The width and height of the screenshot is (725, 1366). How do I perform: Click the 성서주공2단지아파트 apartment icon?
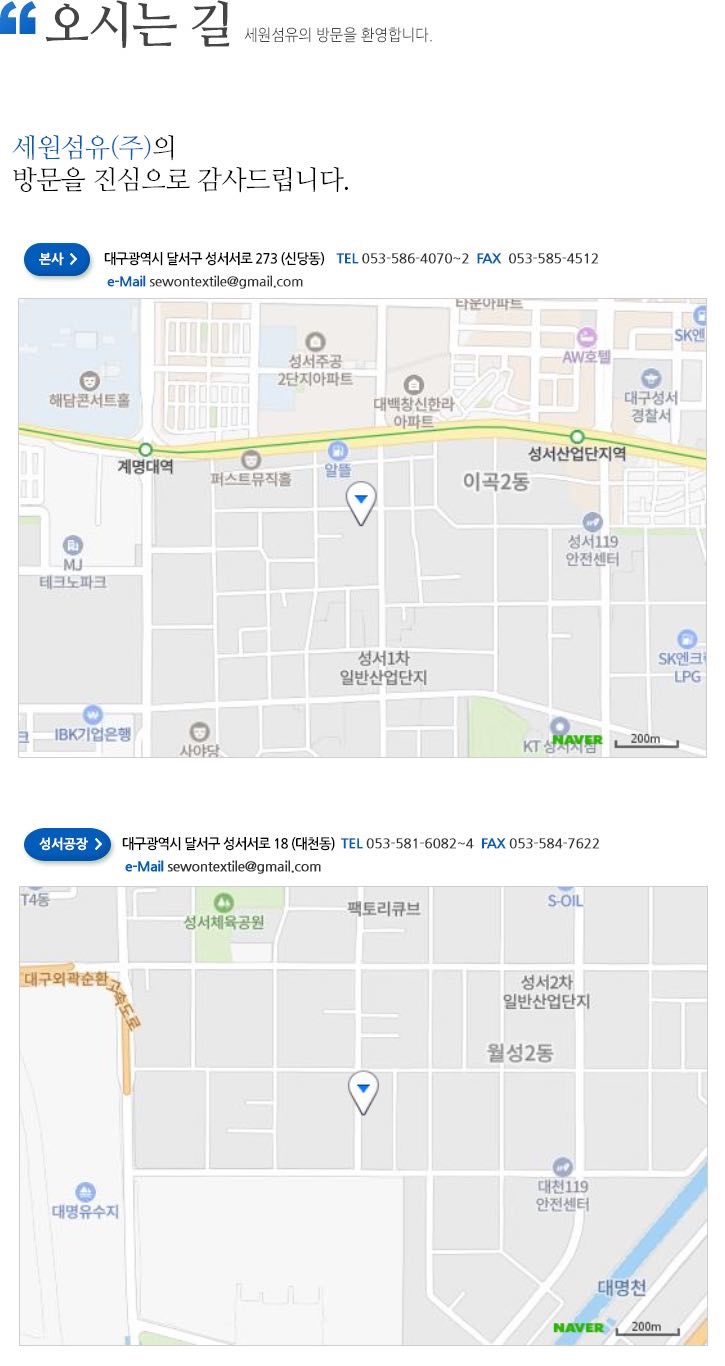[316, 340]
